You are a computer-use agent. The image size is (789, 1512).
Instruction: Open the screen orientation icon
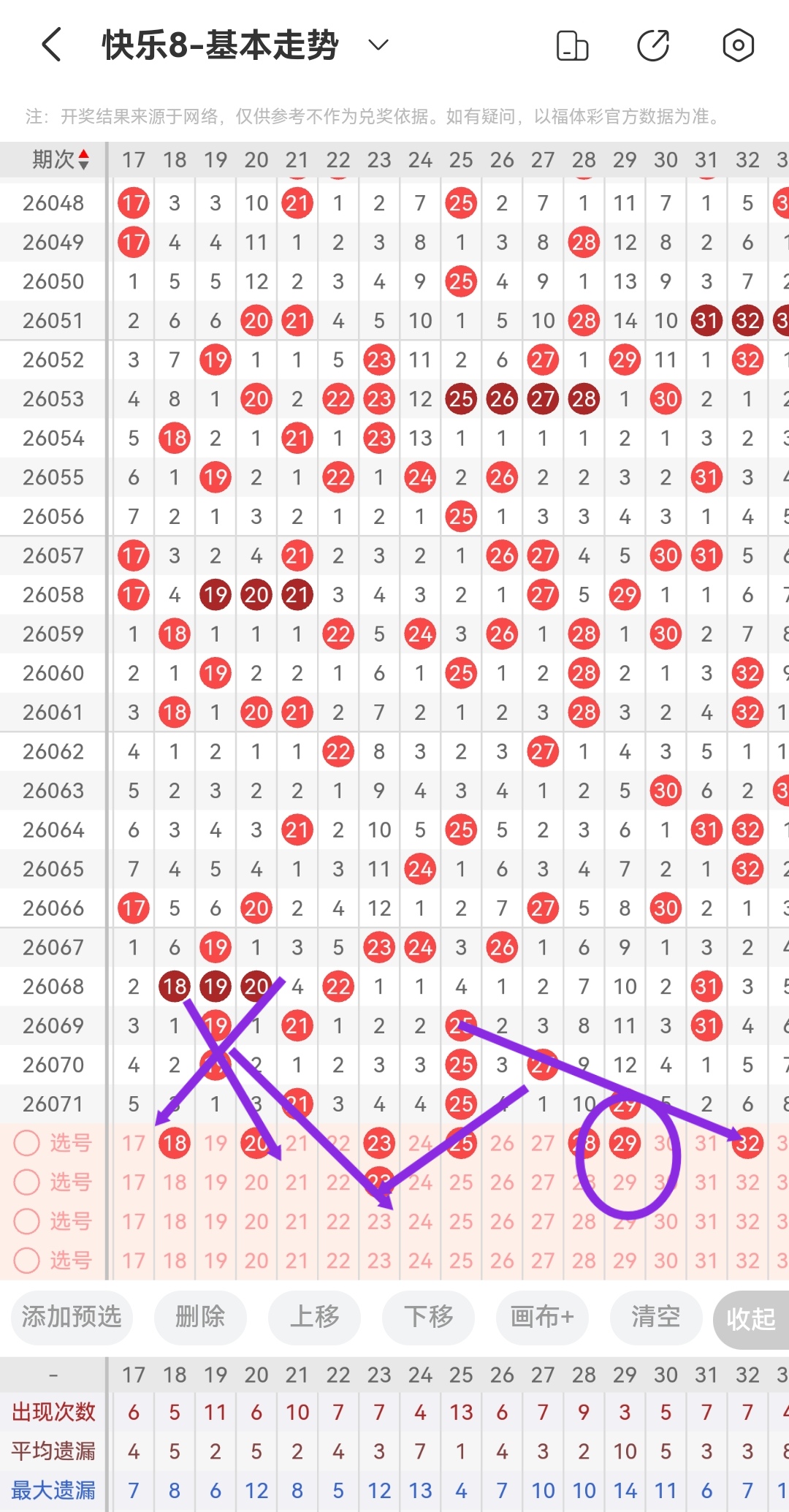click(572, 45)
